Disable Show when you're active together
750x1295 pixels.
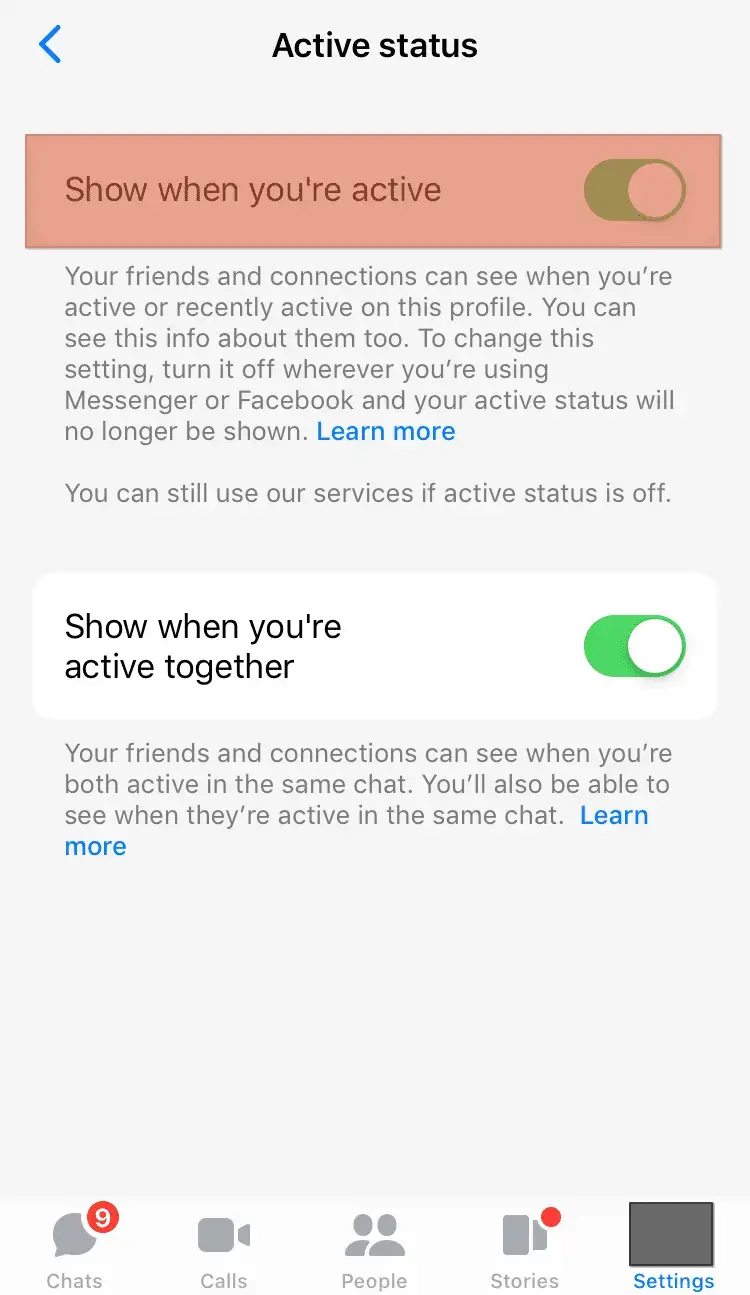[634, 646]
